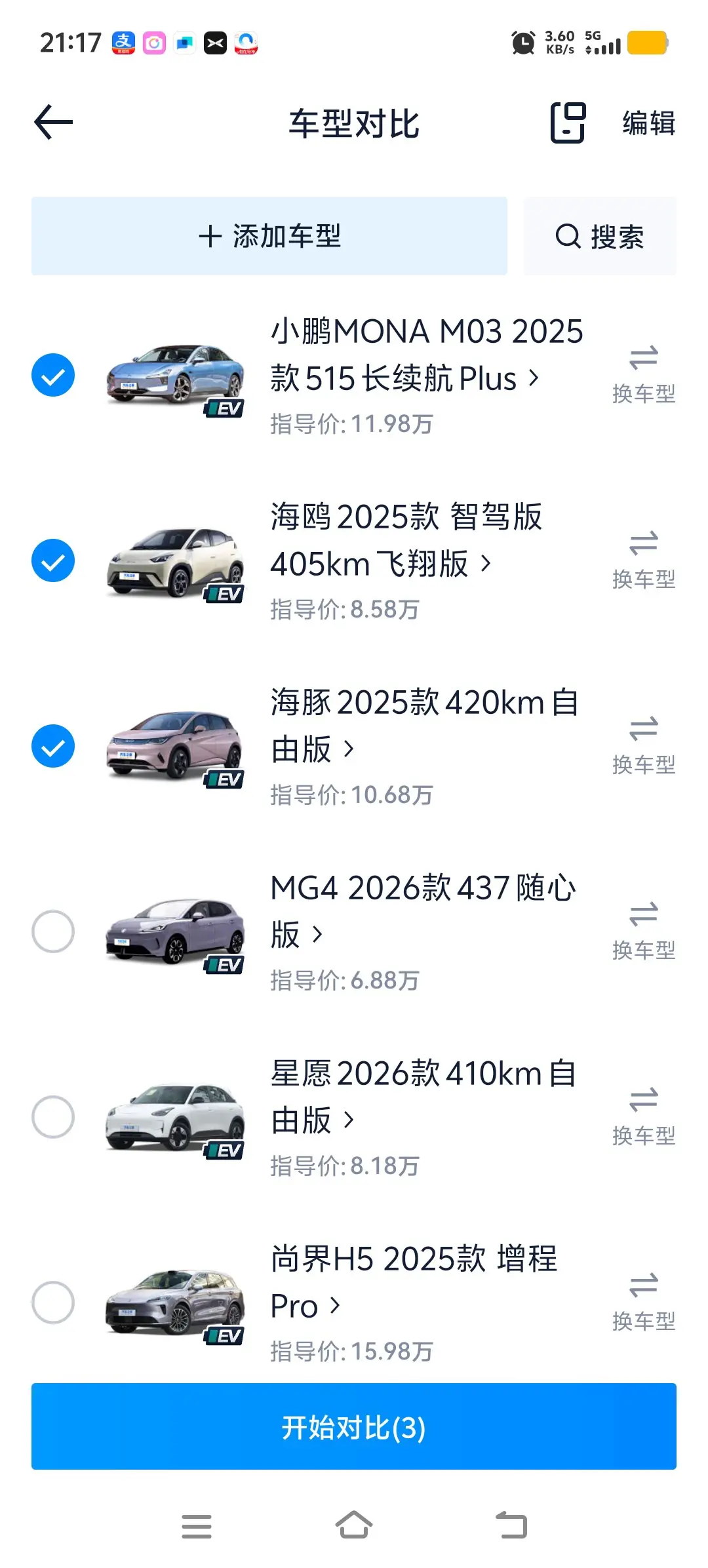This screenshot has height=1568, width=708.
Task: Go to the system home screen
Action: pyautogui.click(x=354, y=1525)
